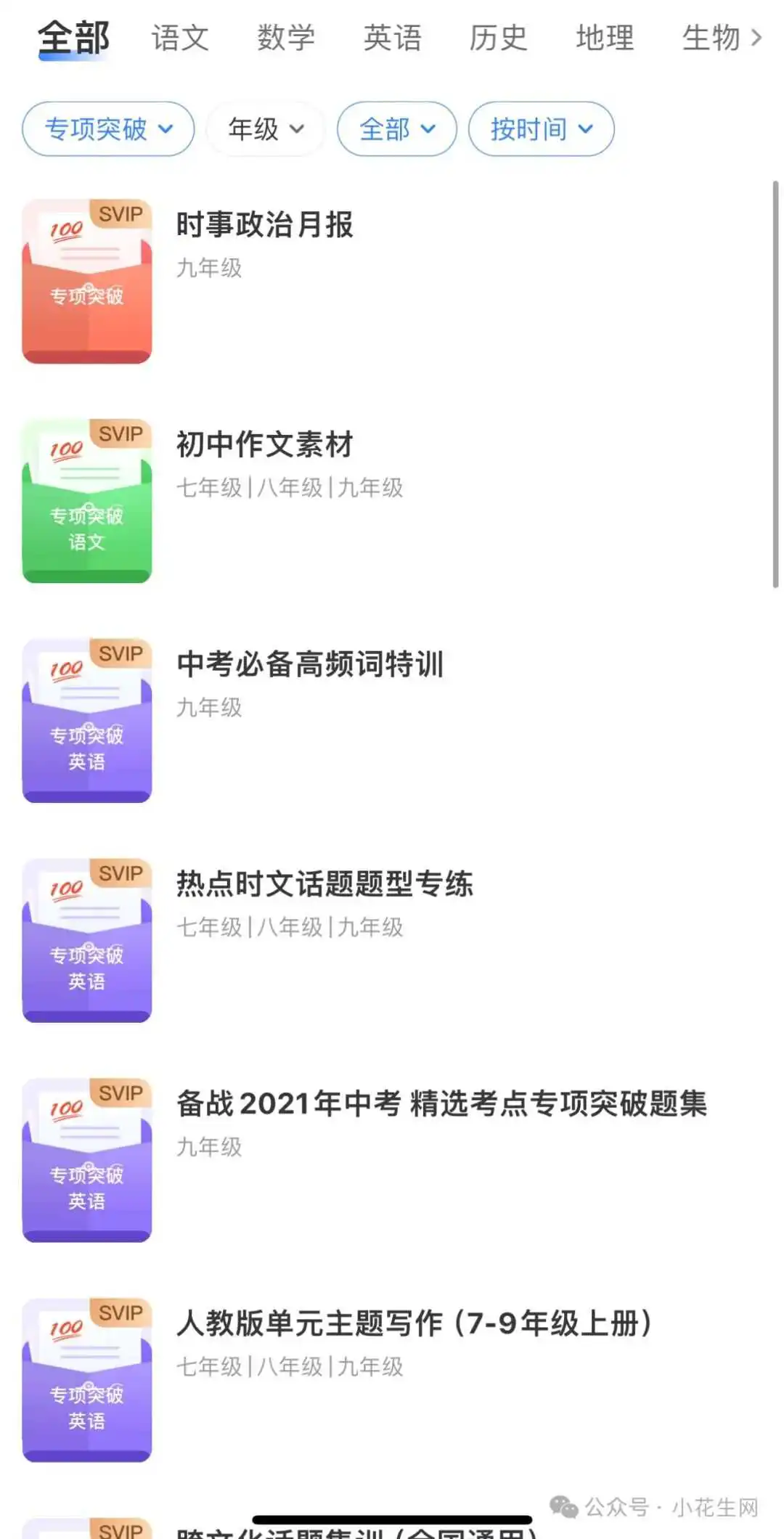Select the 地理 tab

click(x=605, y=38)
